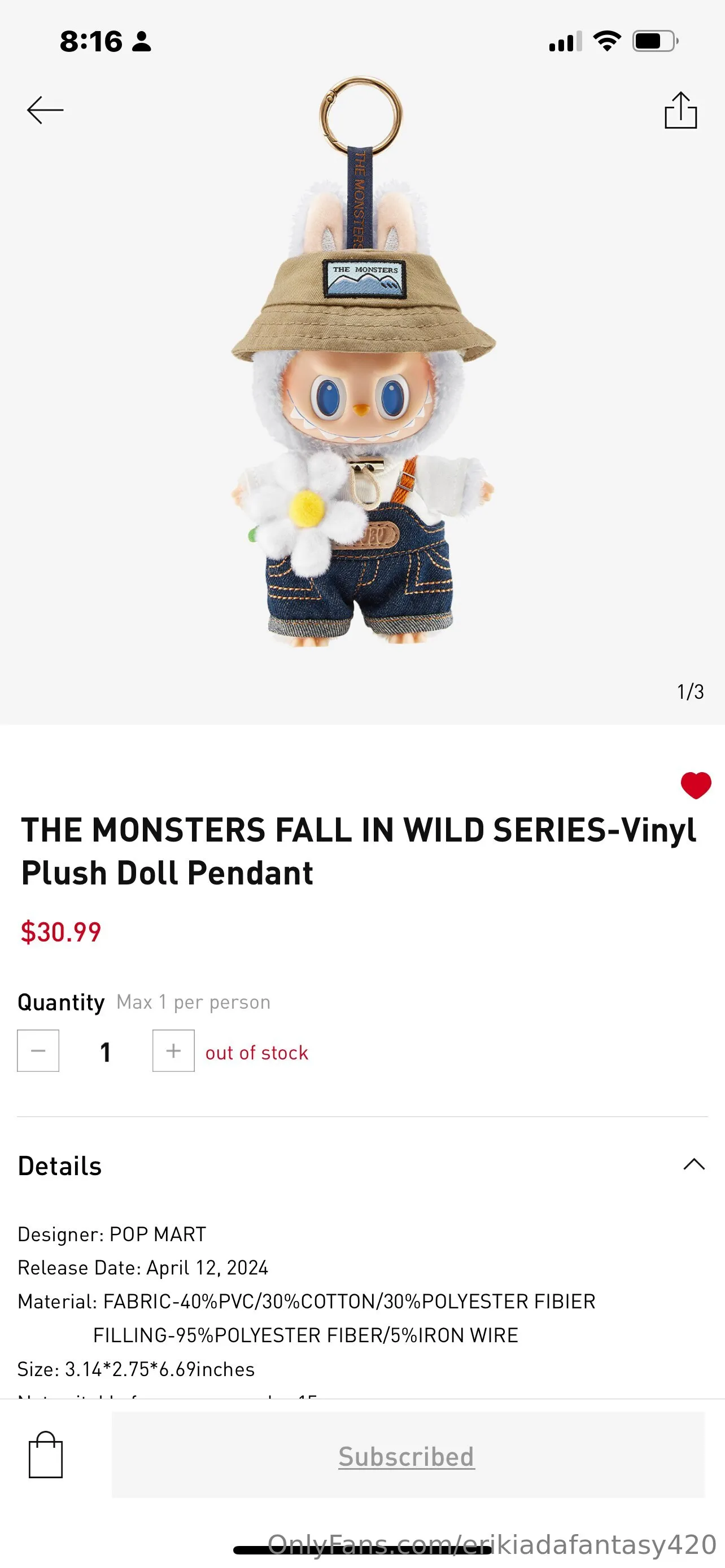725x1568 pixels.
Task: Open the shopping bag
Action: [46, 1455]
